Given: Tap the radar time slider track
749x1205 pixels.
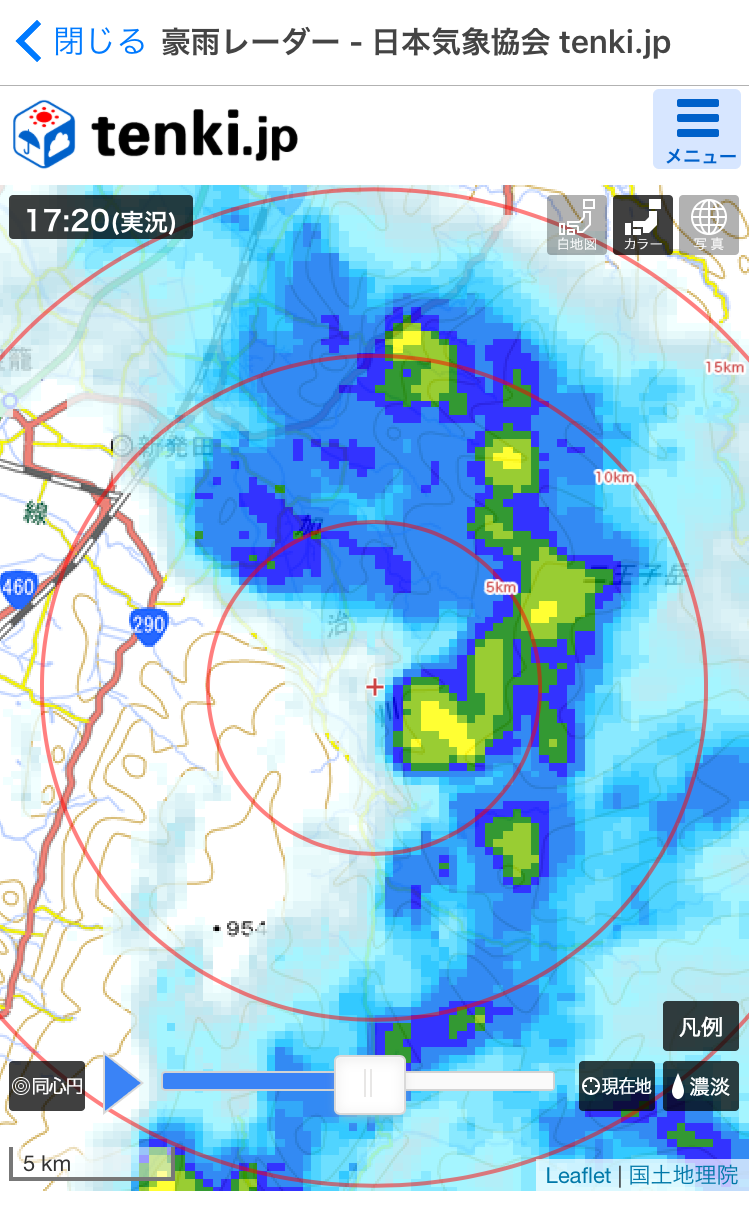Looking at the screenshot, I should 358,1081.
